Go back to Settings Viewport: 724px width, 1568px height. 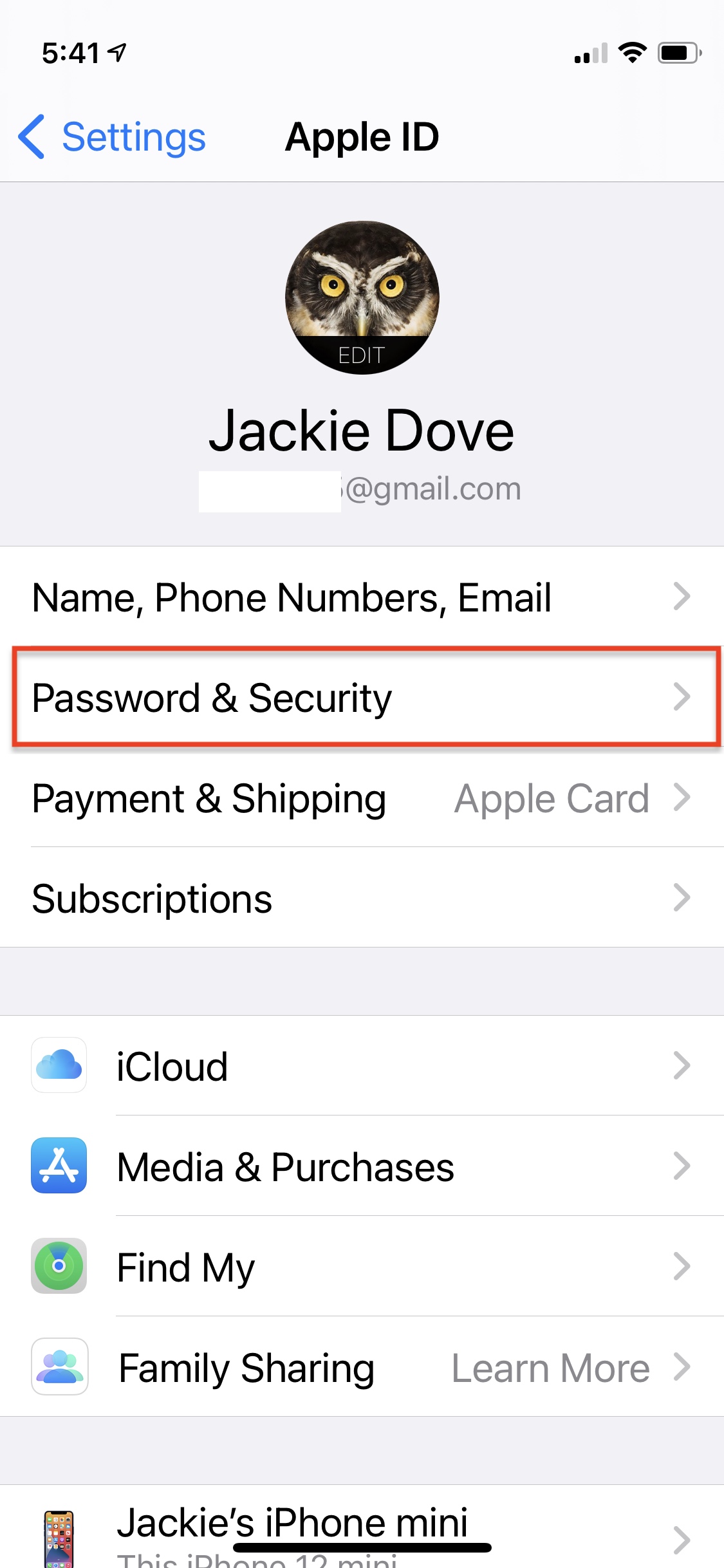point(112,136)
